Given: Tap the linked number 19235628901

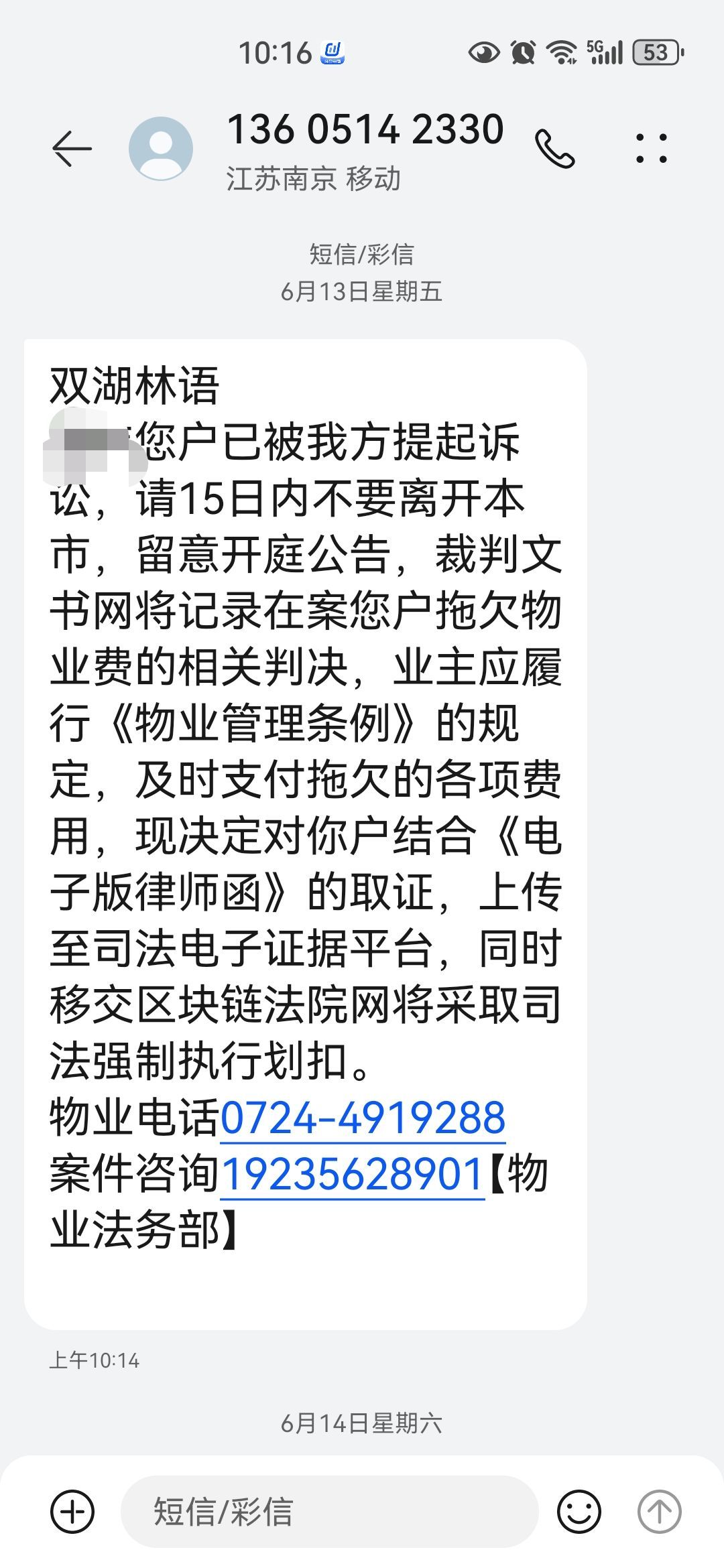Looking at the screenshot, I should 352,1175.
